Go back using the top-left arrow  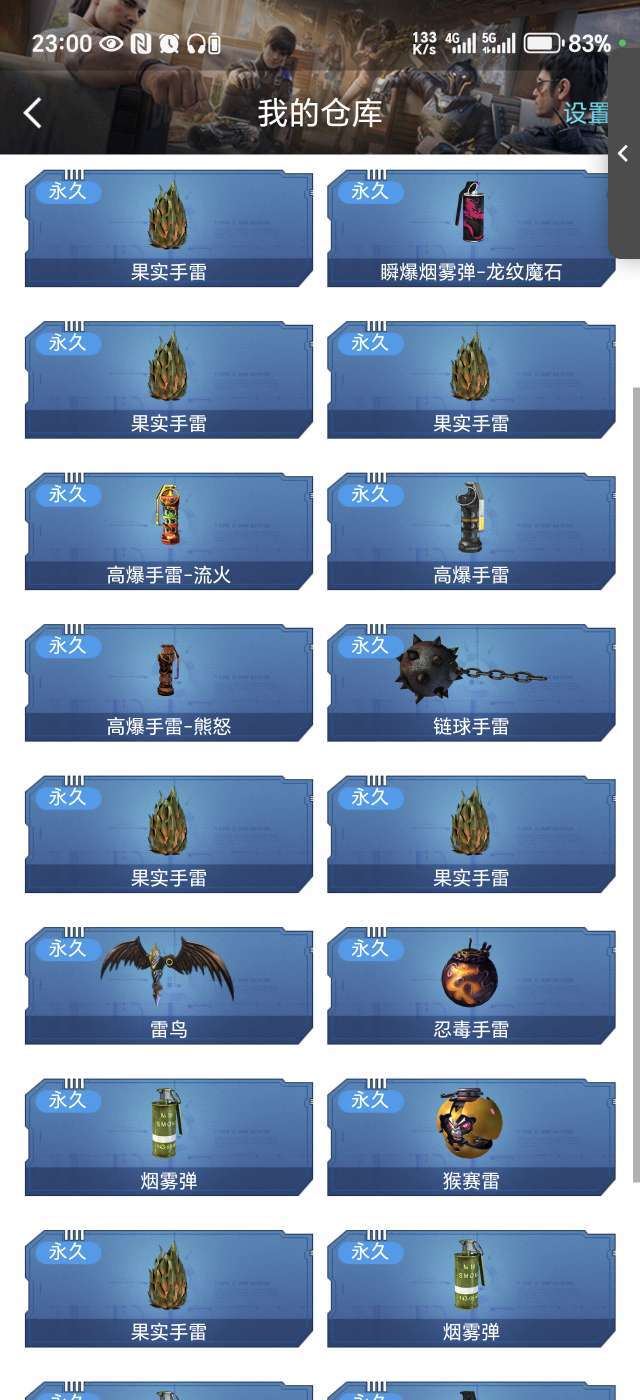point(33,113)
